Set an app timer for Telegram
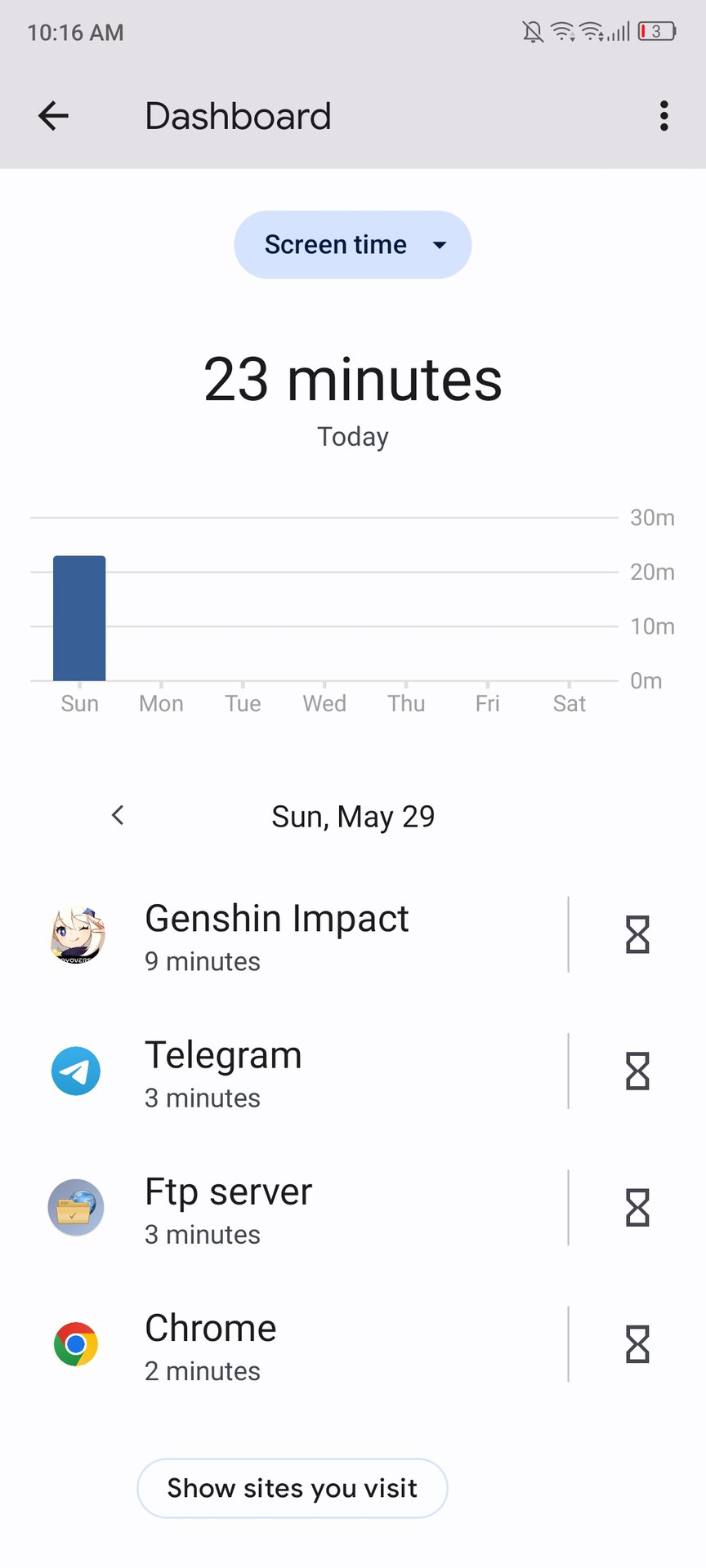The width and height of the screenshot is (706, 1568). point(637,1071)
